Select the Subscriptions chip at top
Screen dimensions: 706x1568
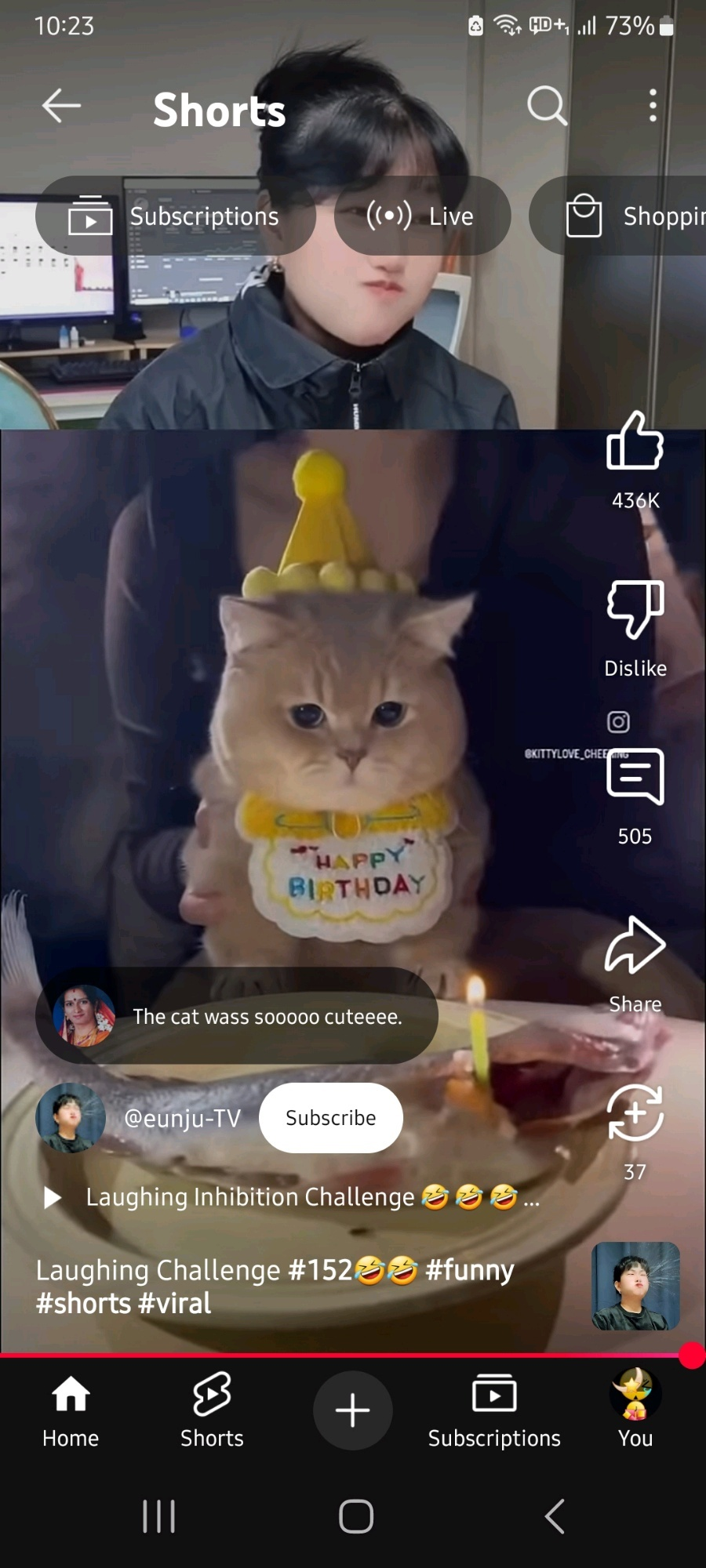tap(176, 216)
